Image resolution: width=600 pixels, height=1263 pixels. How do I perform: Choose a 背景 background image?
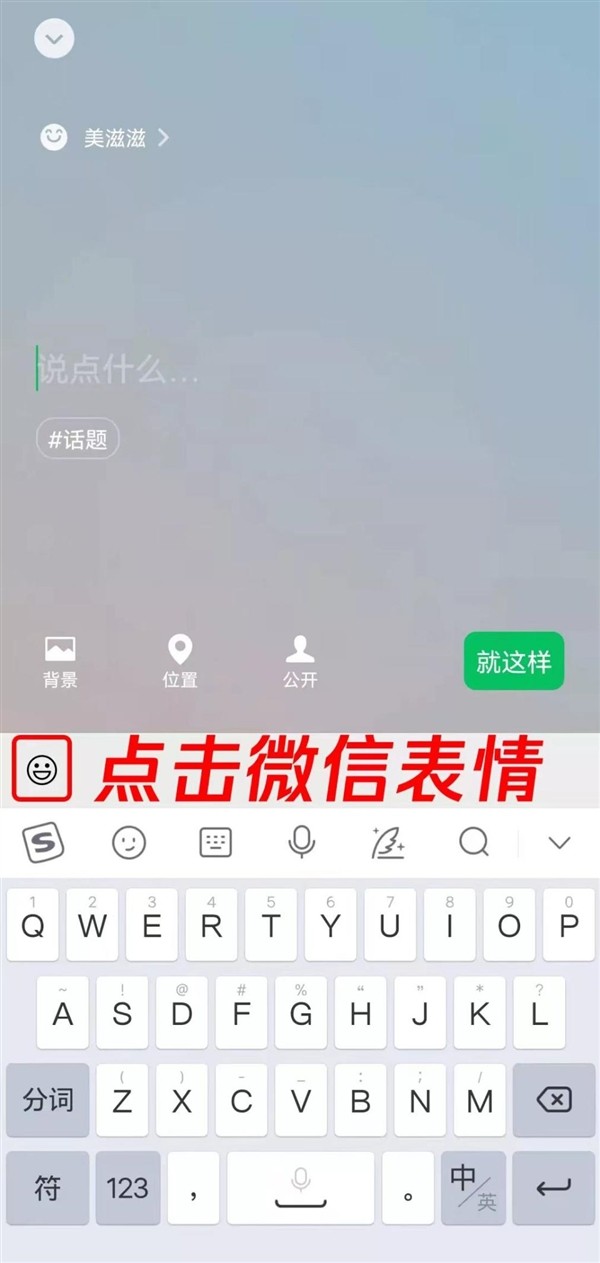60,661
